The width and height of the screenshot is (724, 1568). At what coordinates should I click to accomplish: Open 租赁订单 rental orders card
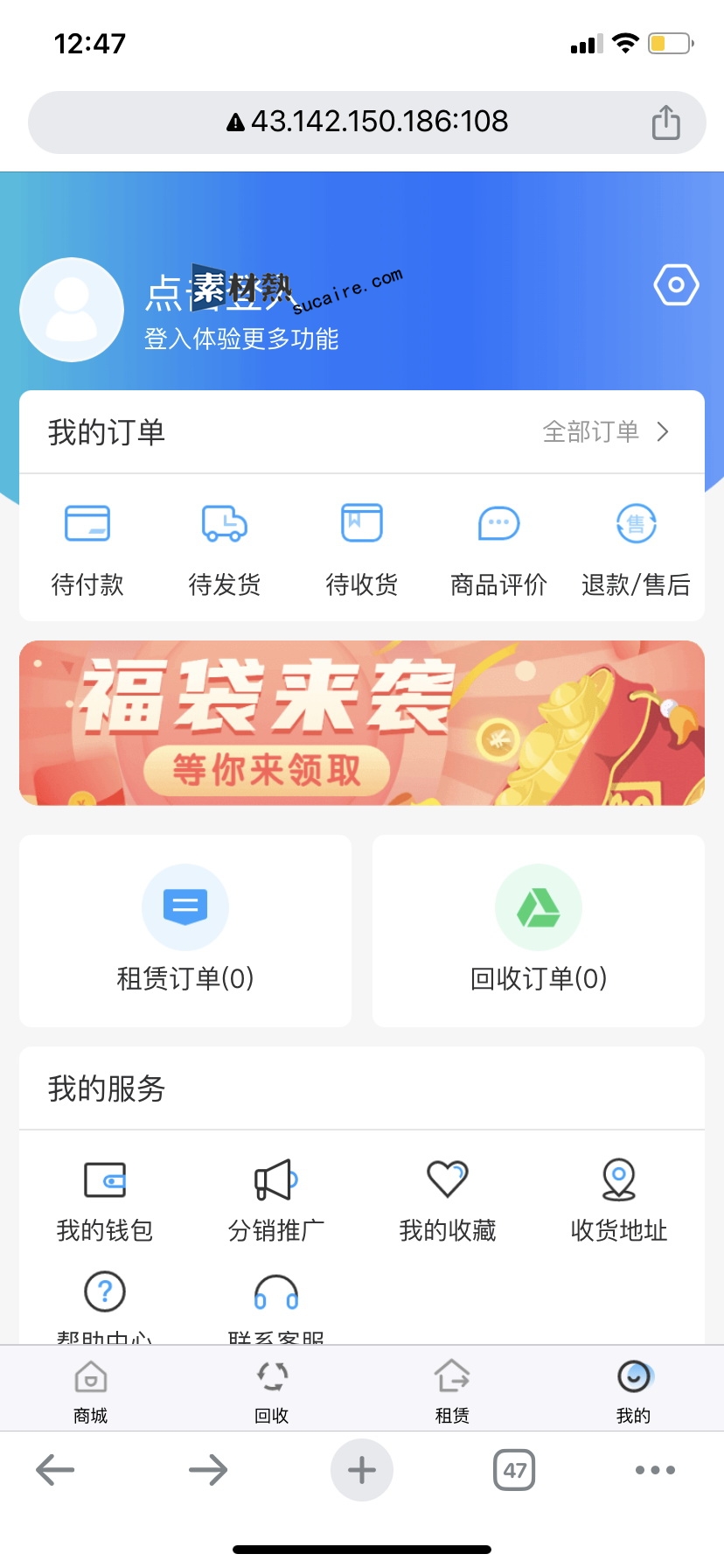tap(185, 931)
